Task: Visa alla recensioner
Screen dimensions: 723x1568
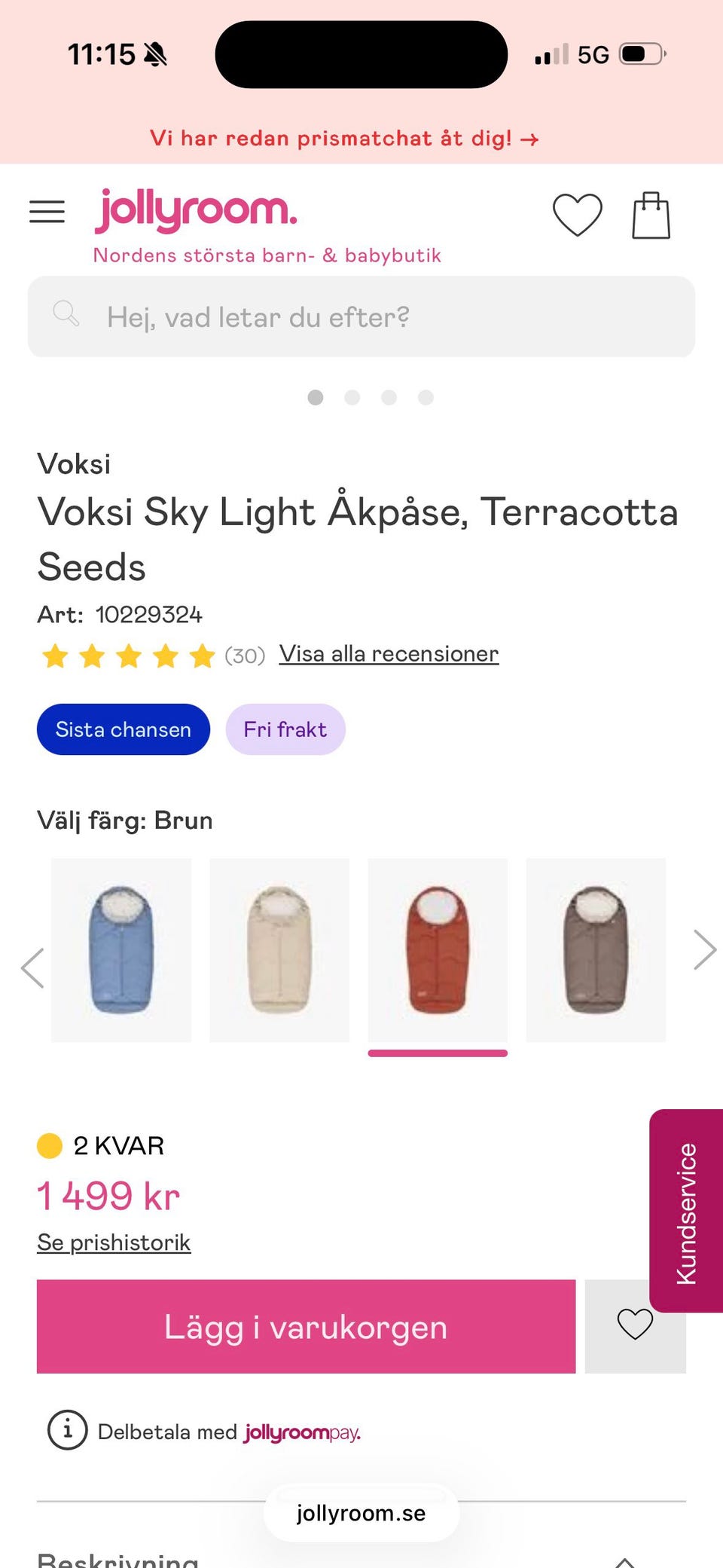Action: point(389,654)
